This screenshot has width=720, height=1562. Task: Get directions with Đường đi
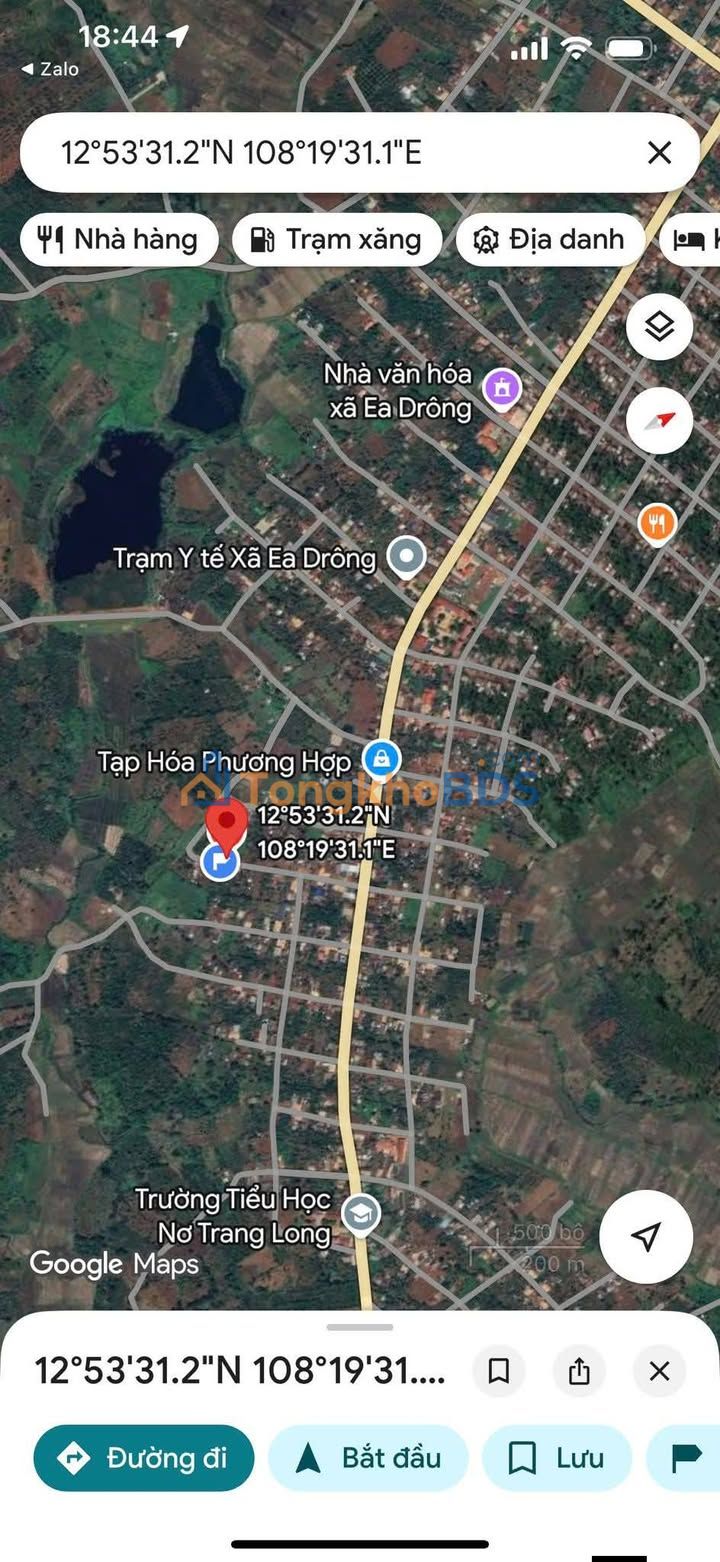click(x=144, y=1458)
